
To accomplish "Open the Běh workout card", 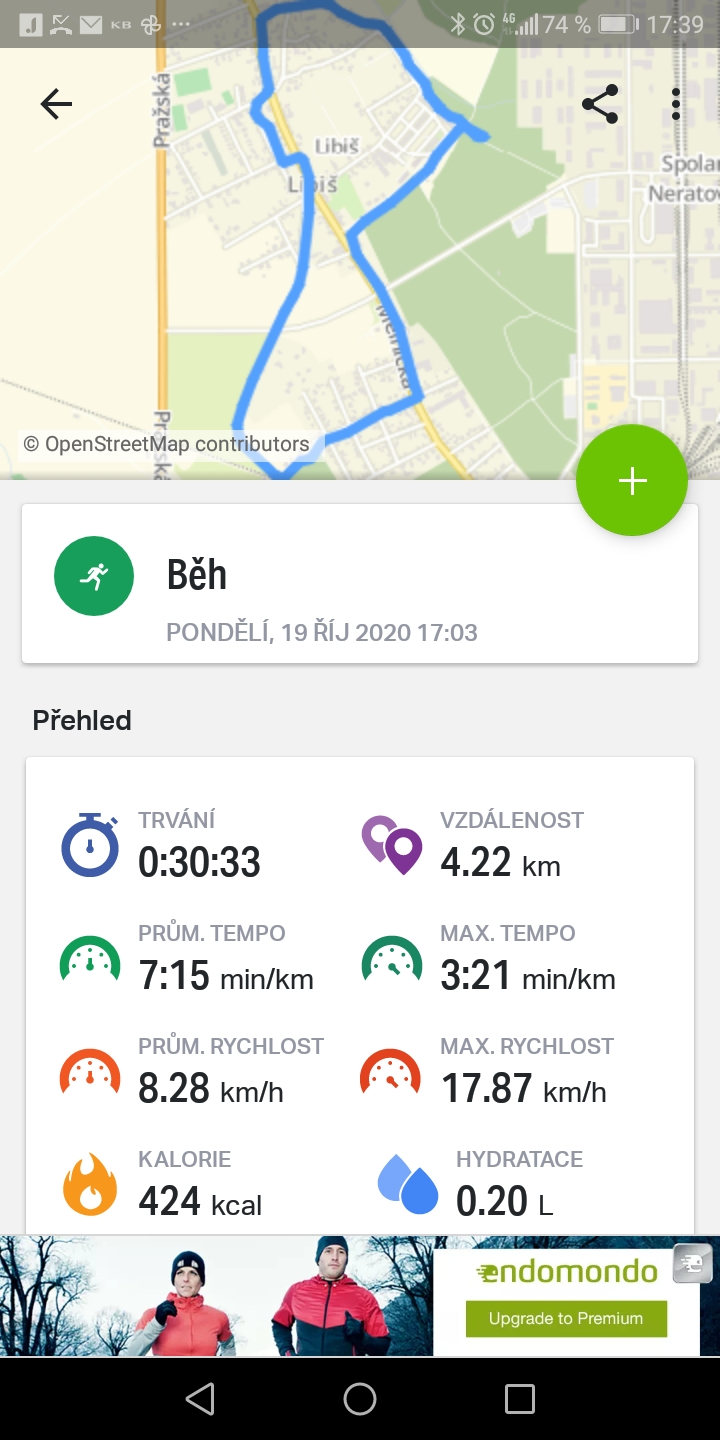I will [360, 583].
